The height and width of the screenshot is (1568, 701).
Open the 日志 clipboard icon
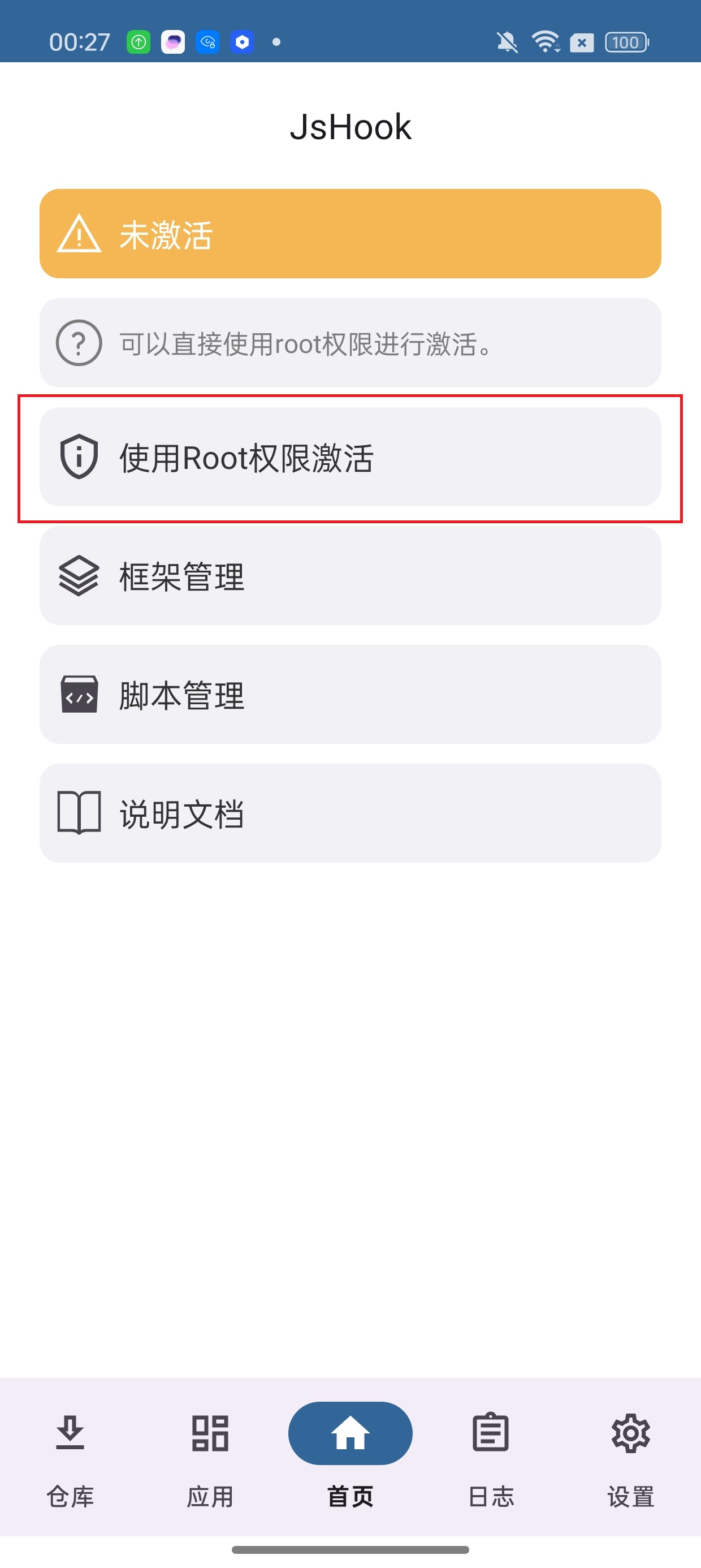pos(491,1433)
